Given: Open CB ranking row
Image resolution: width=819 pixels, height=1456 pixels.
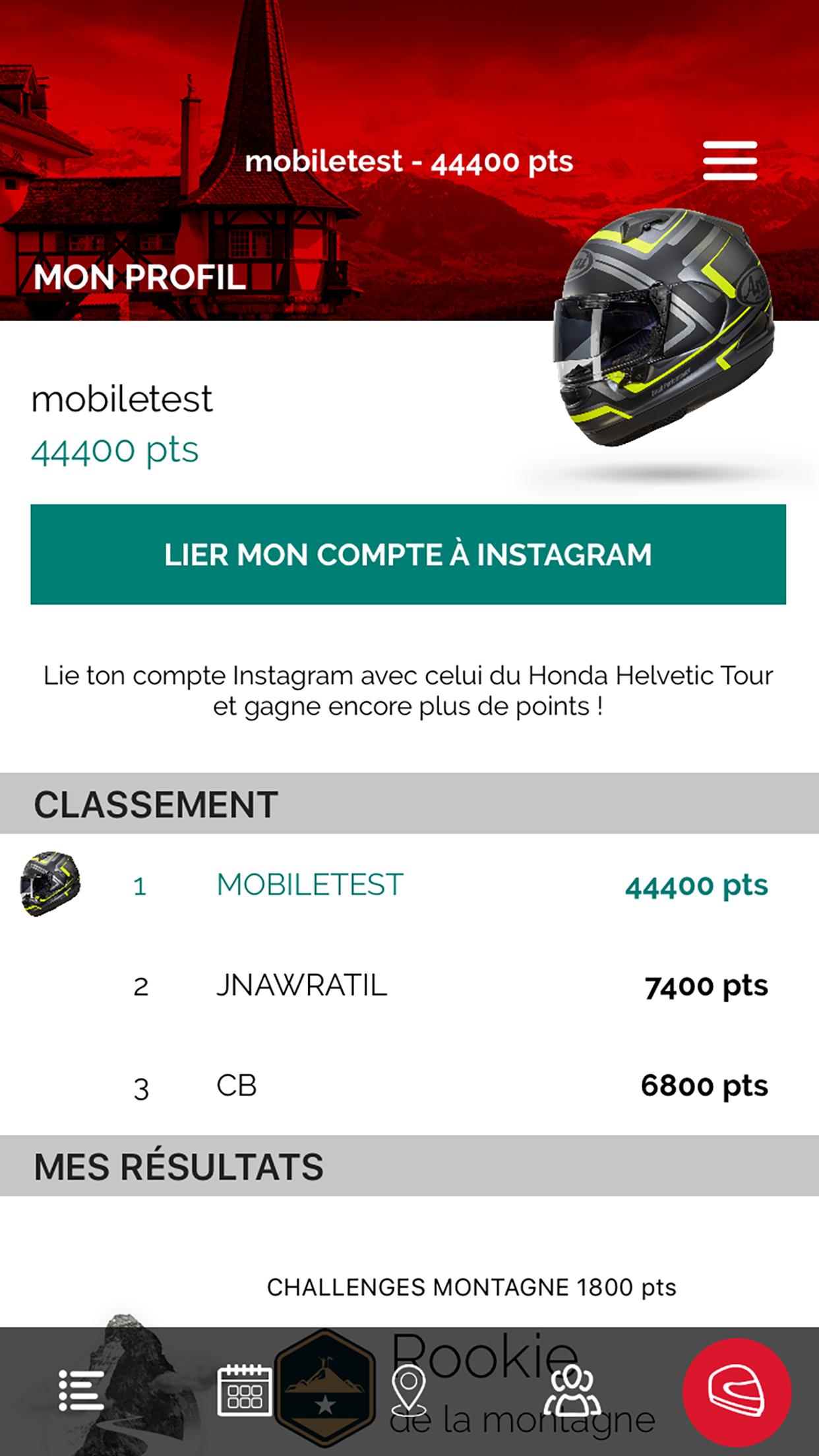Looking at the screenshot, I should [x=409, y=1086].
